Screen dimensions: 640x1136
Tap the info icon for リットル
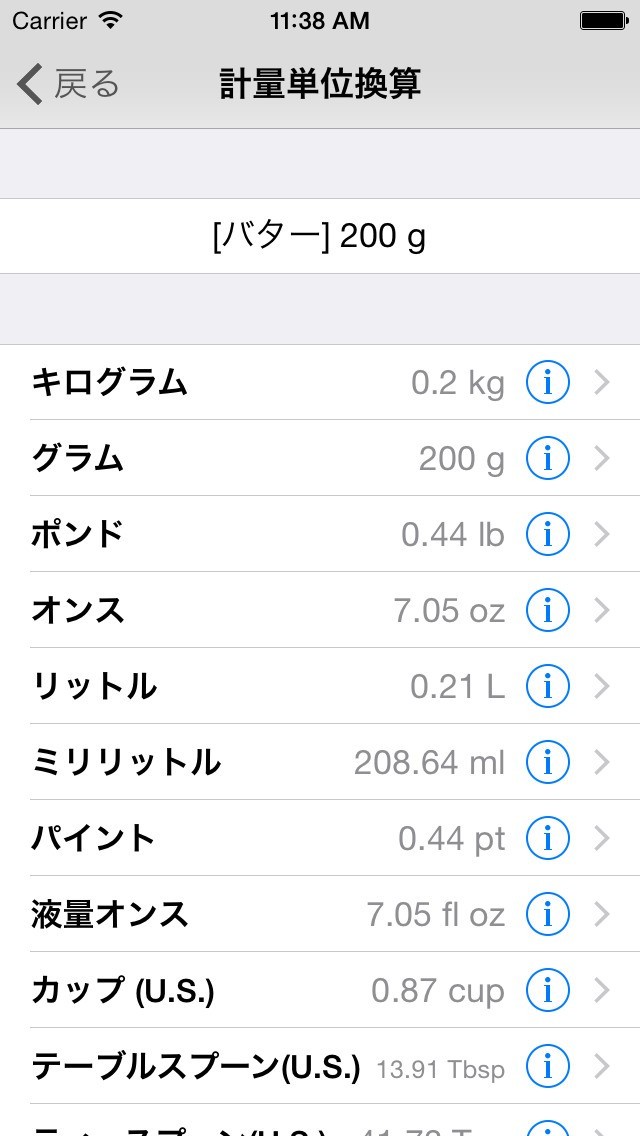547,686
